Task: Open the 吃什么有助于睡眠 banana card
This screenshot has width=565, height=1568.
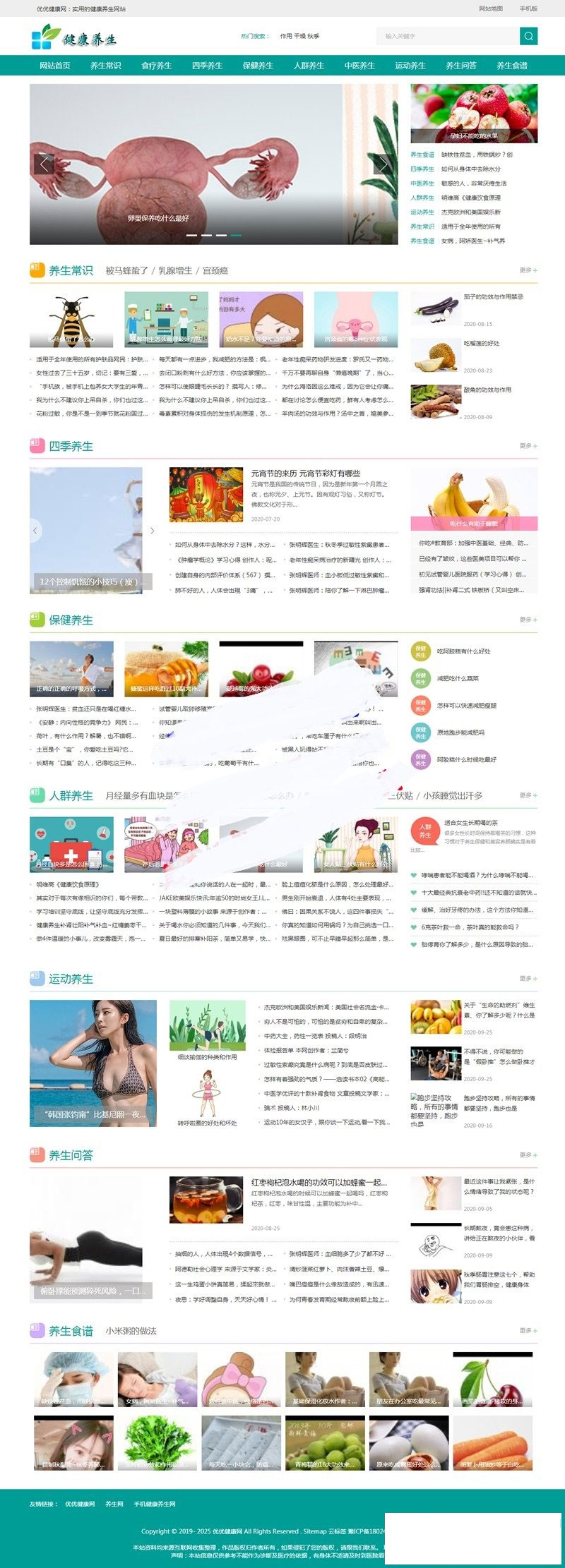Action: coord(474,499)
